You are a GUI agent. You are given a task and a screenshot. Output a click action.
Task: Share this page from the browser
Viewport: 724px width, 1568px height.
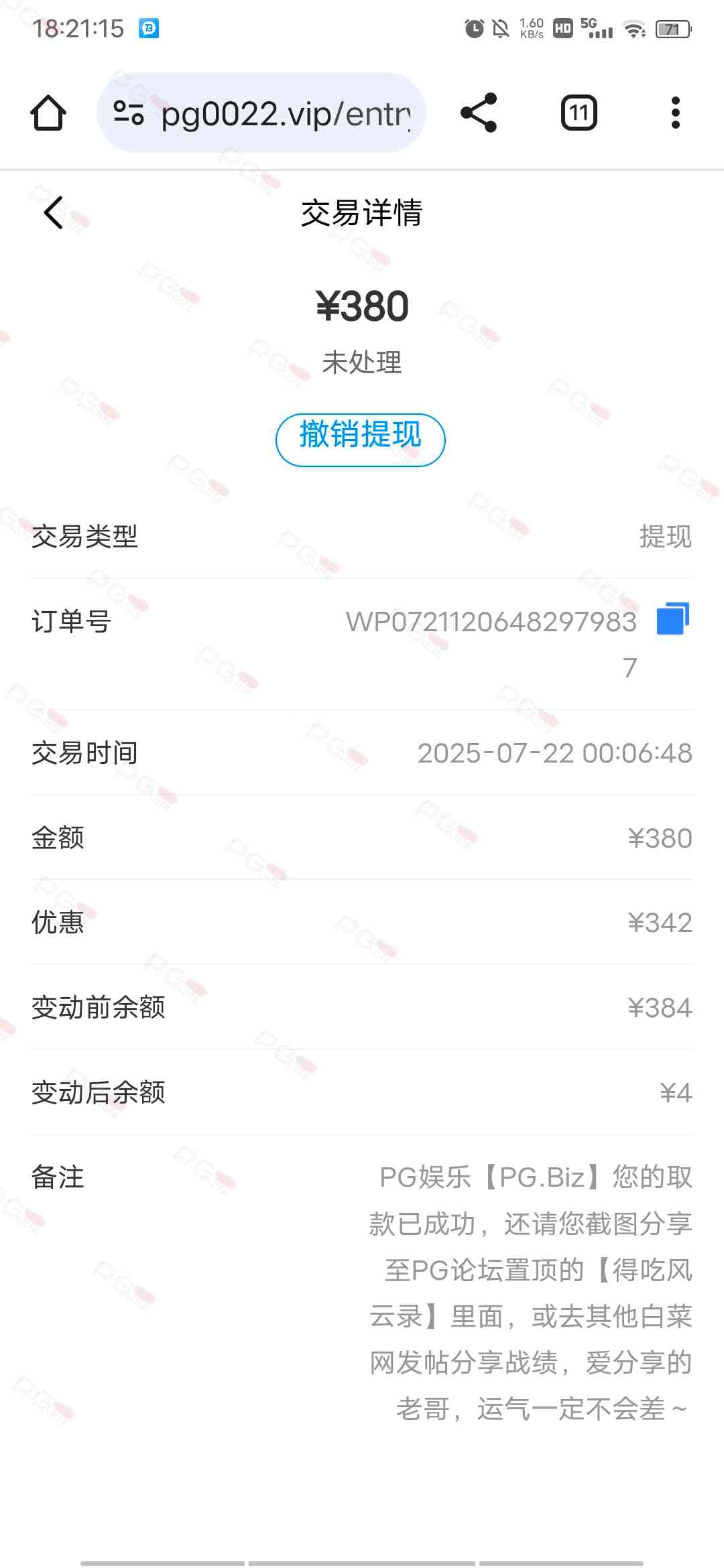[x=479, y=113]
